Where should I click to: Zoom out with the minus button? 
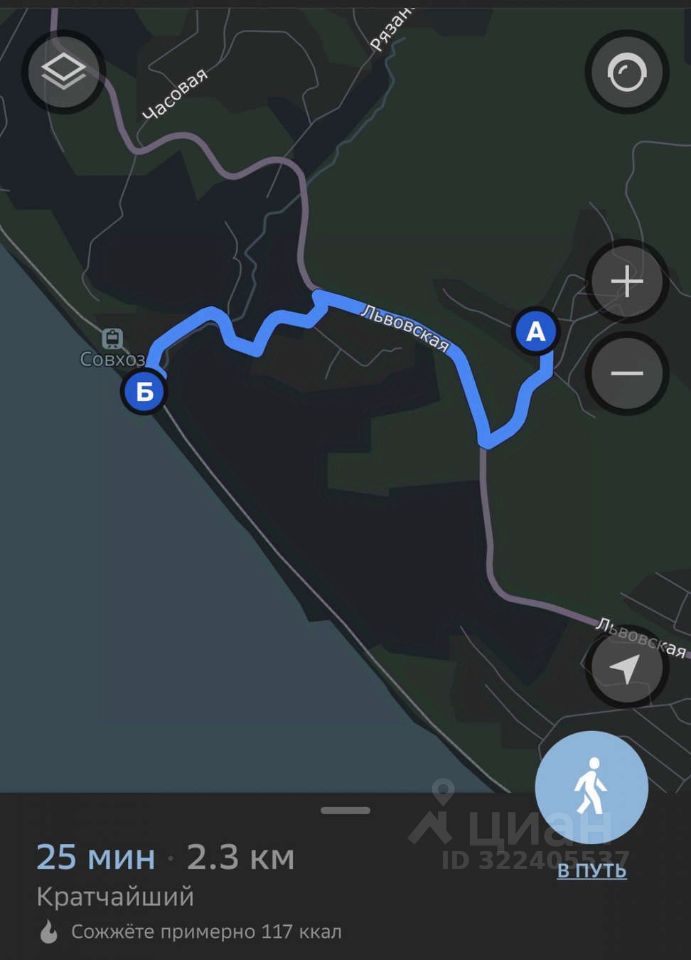pyautogui.click(x=627, y=374)
